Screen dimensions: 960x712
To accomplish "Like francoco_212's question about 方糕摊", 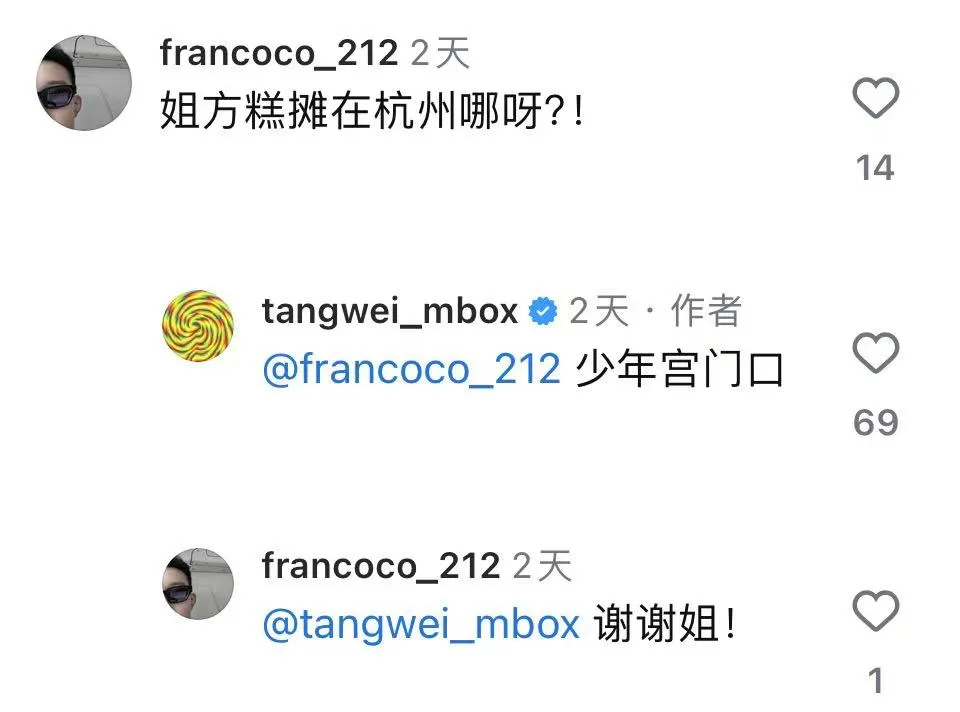I will [875, 100].
